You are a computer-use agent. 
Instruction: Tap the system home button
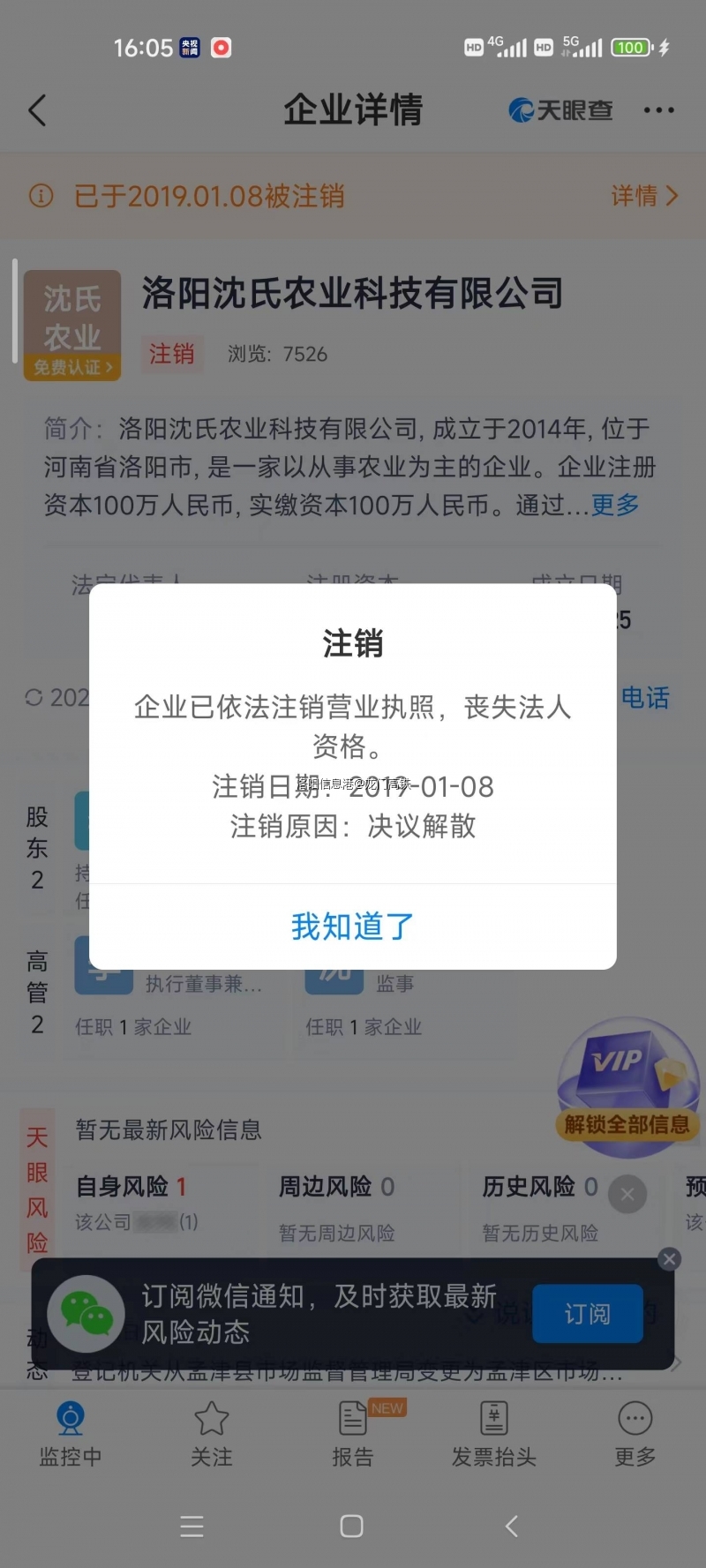click(352, 1526)
